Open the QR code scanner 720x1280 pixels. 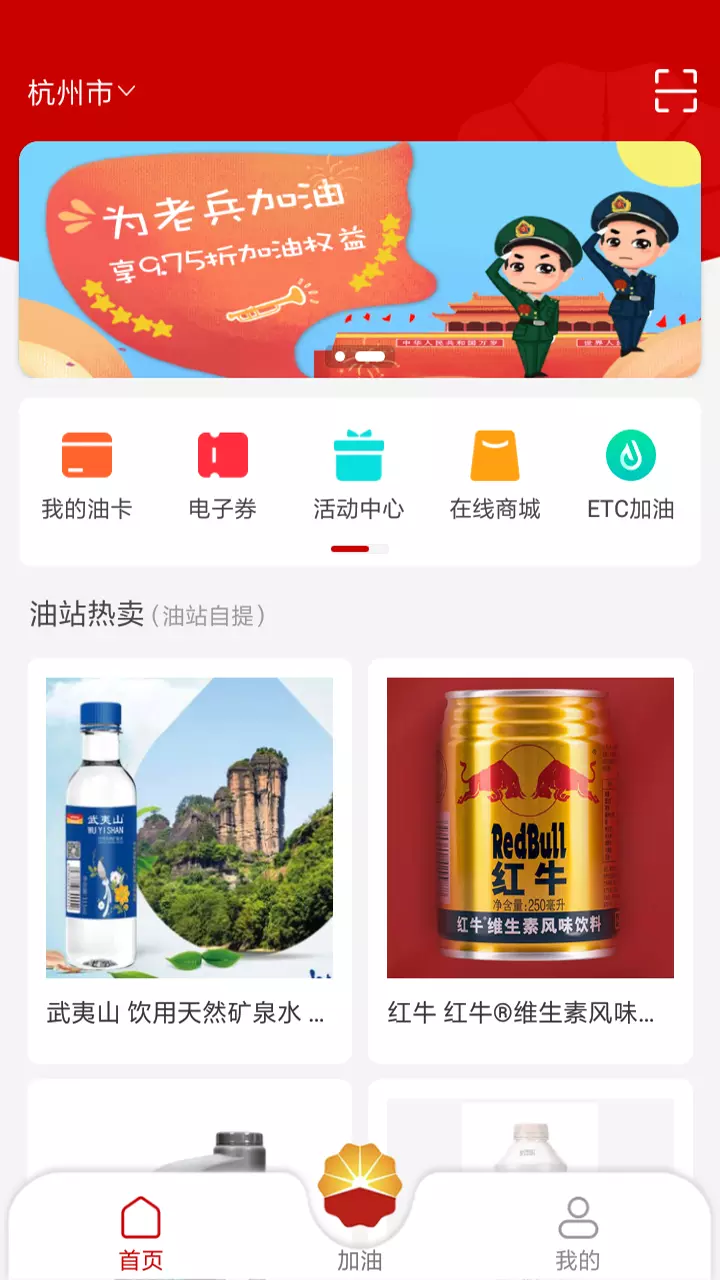[x=676, y=91]
